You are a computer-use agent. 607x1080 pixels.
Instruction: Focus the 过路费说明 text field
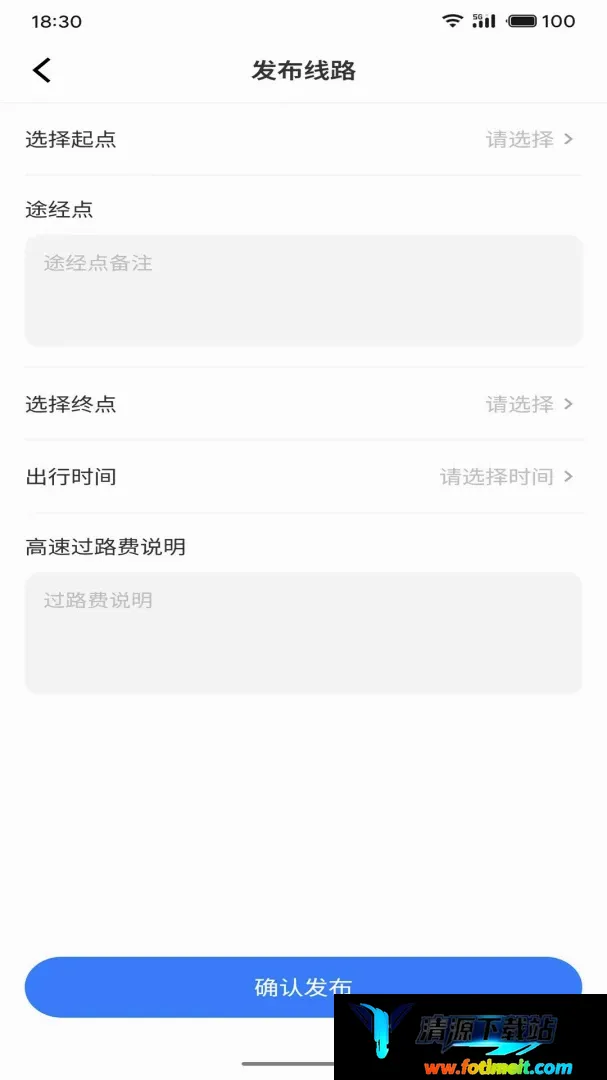303,632
